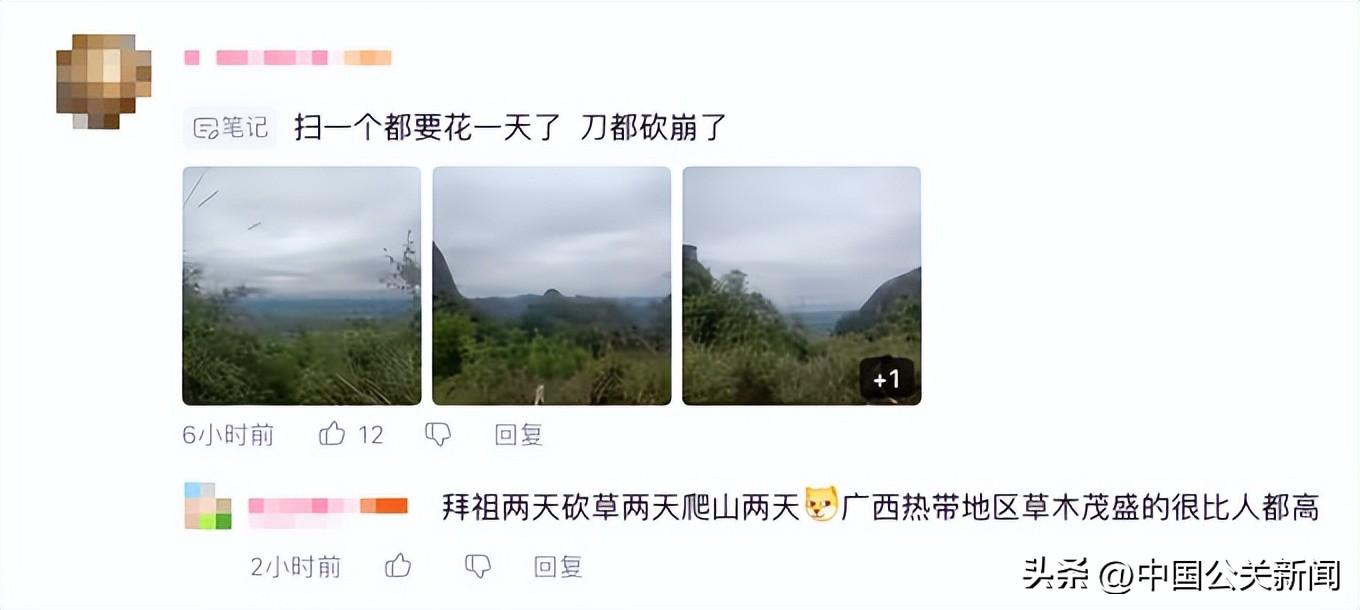Like the comment with 12 likes
Viewport: 1360px width, 610px height.
tap(333, 434)
